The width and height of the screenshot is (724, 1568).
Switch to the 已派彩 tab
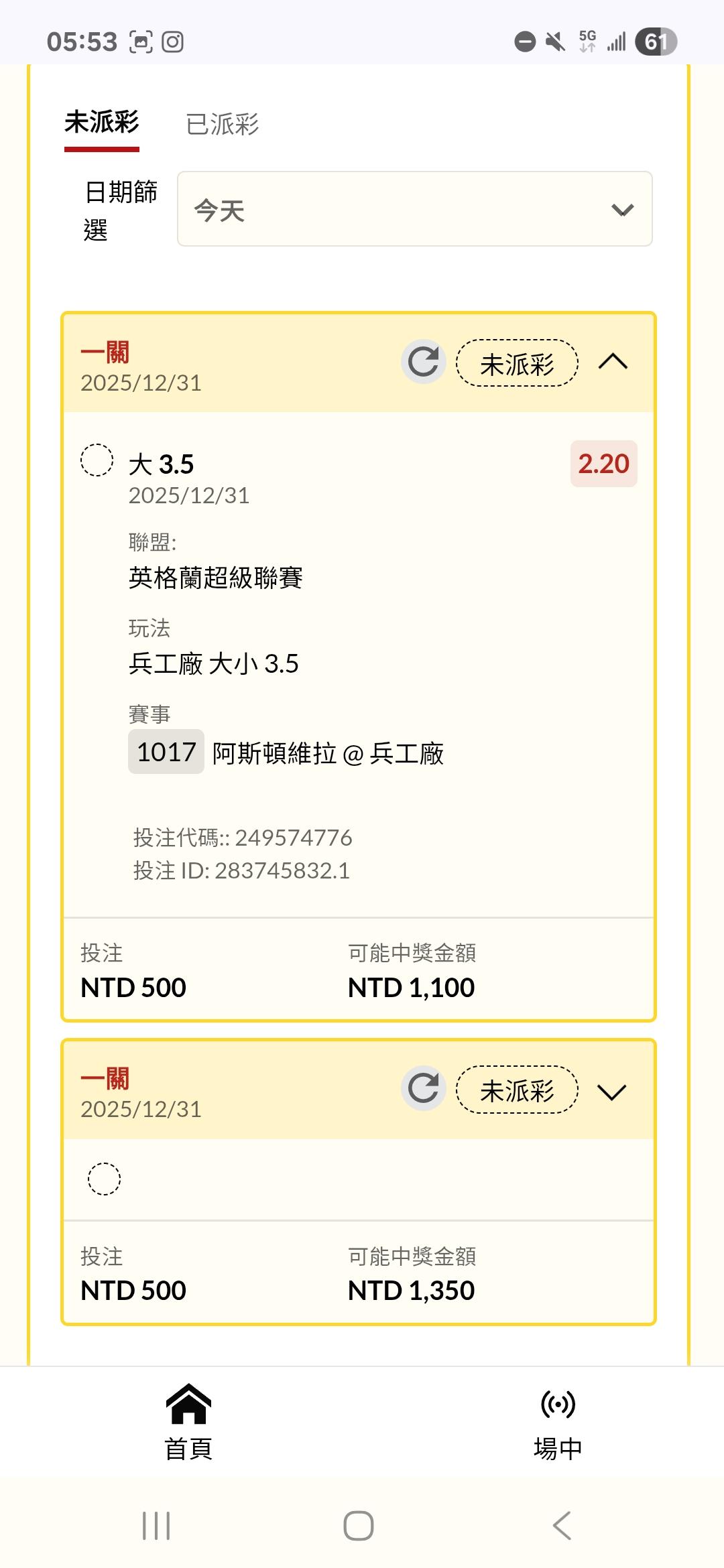tap(222, 124)
